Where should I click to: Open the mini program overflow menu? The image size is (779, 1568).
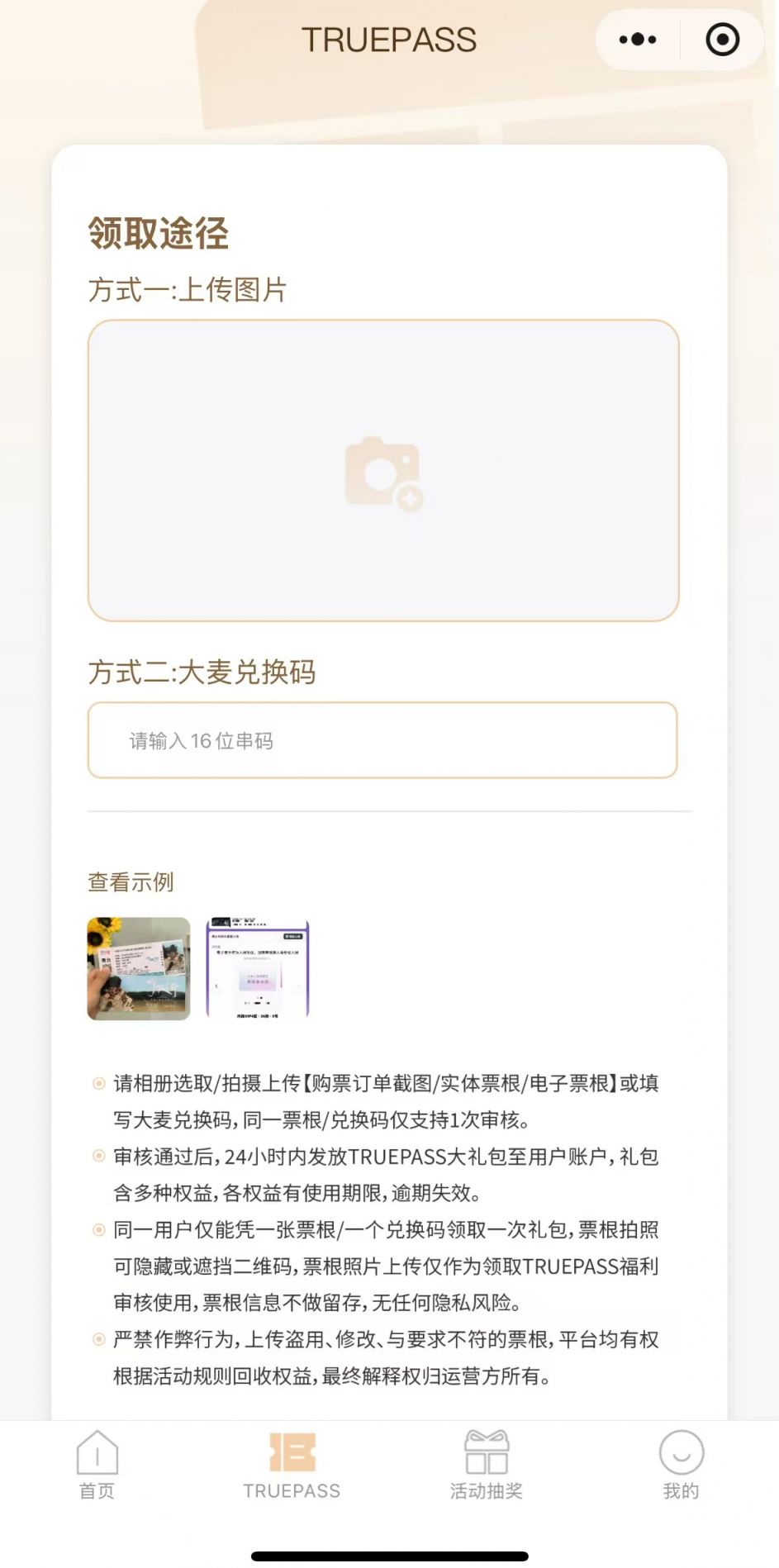coord(637,40)
